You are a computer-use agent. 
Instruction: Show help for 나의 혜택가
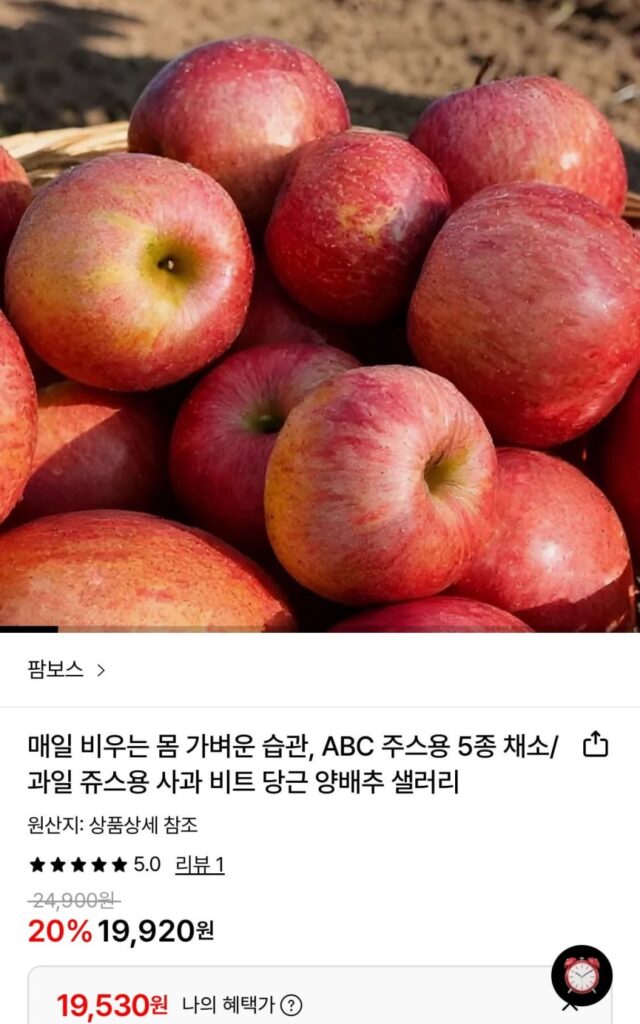point(291,1005)
